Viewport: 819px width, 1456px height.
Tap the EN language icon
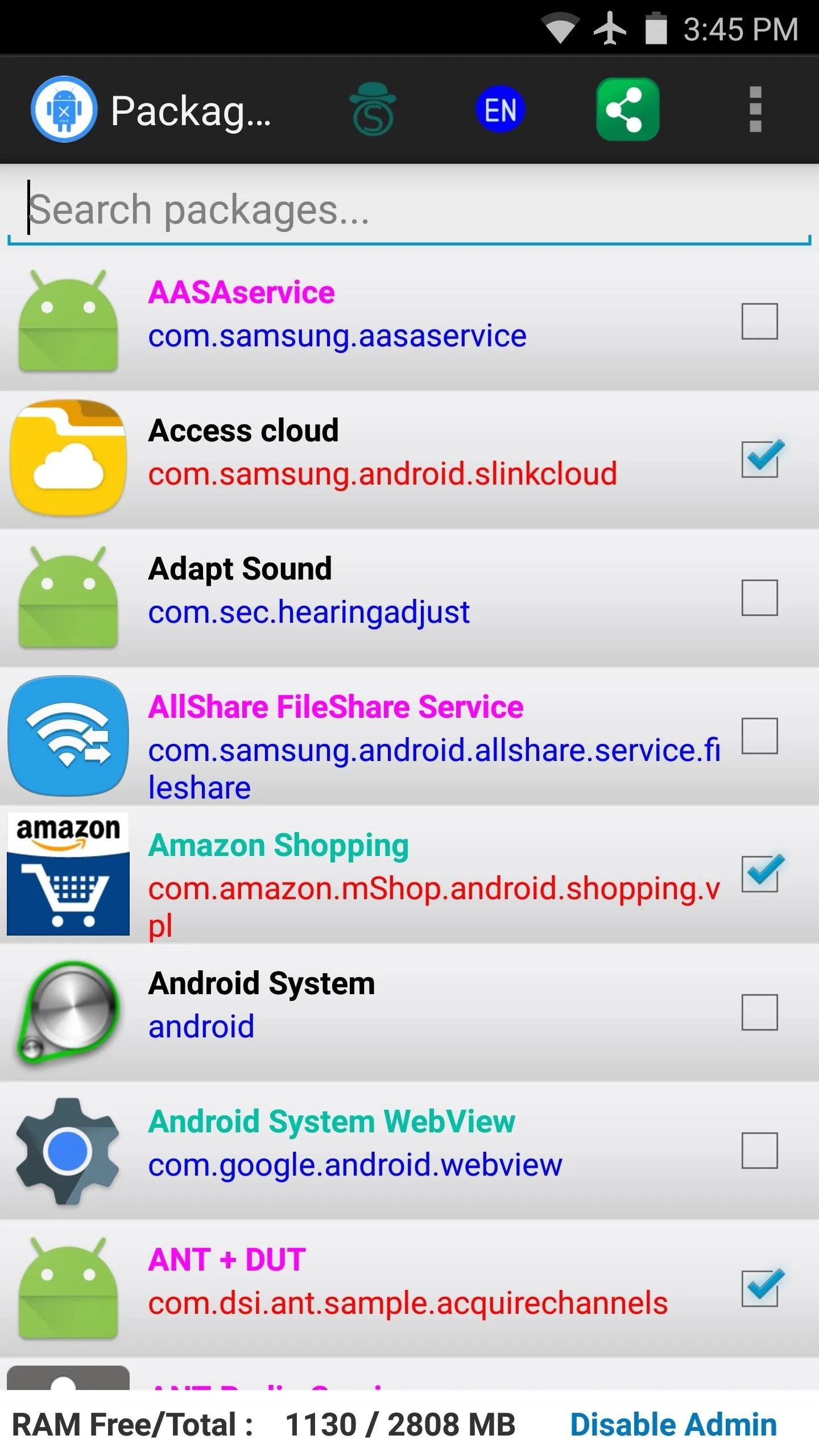click(x=500, y=109)
